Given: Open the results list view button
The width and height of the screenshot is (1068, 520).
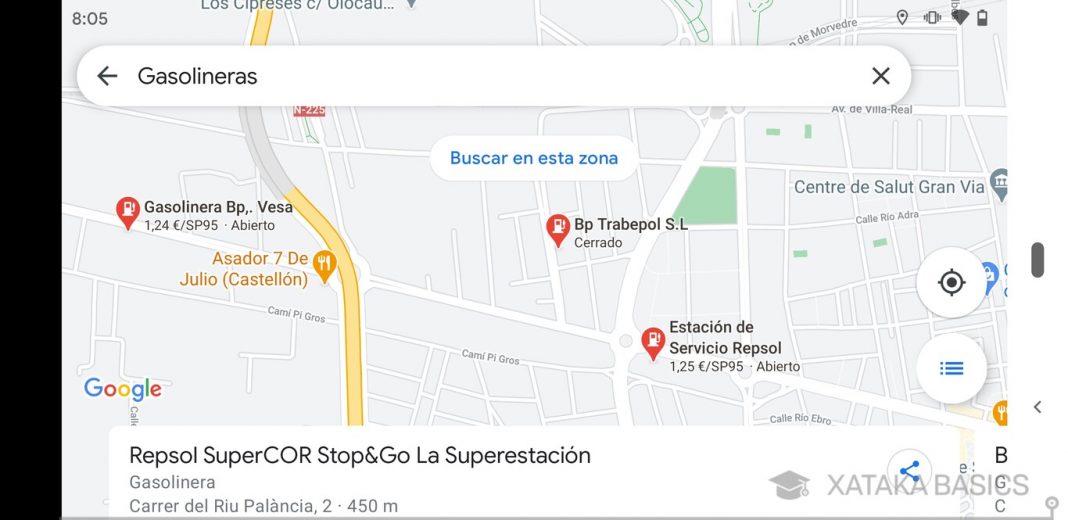Looking at the screenshot, I should 951,368.
